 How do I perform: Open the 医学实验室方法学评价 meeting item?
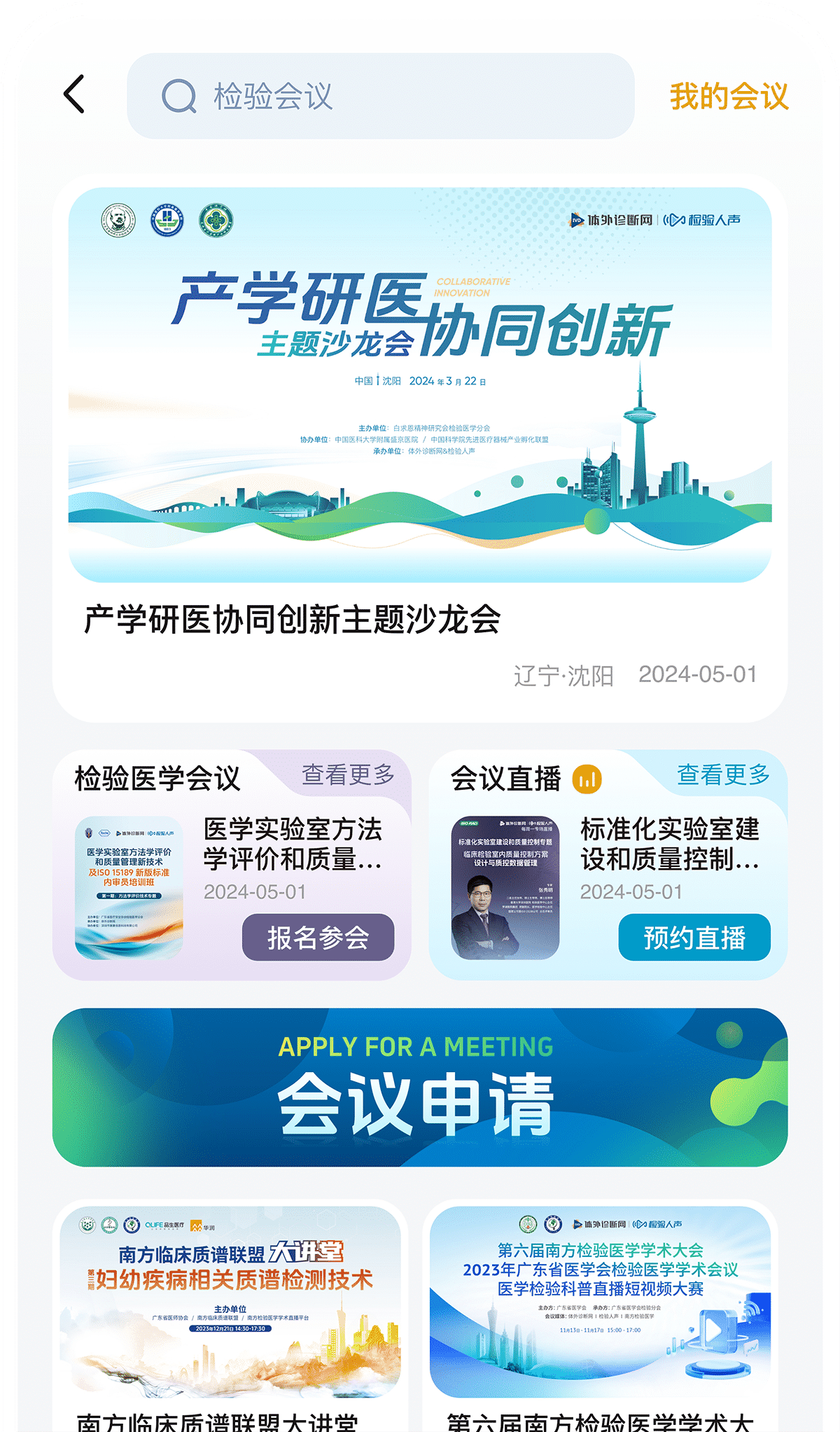(x=293, y=844)
